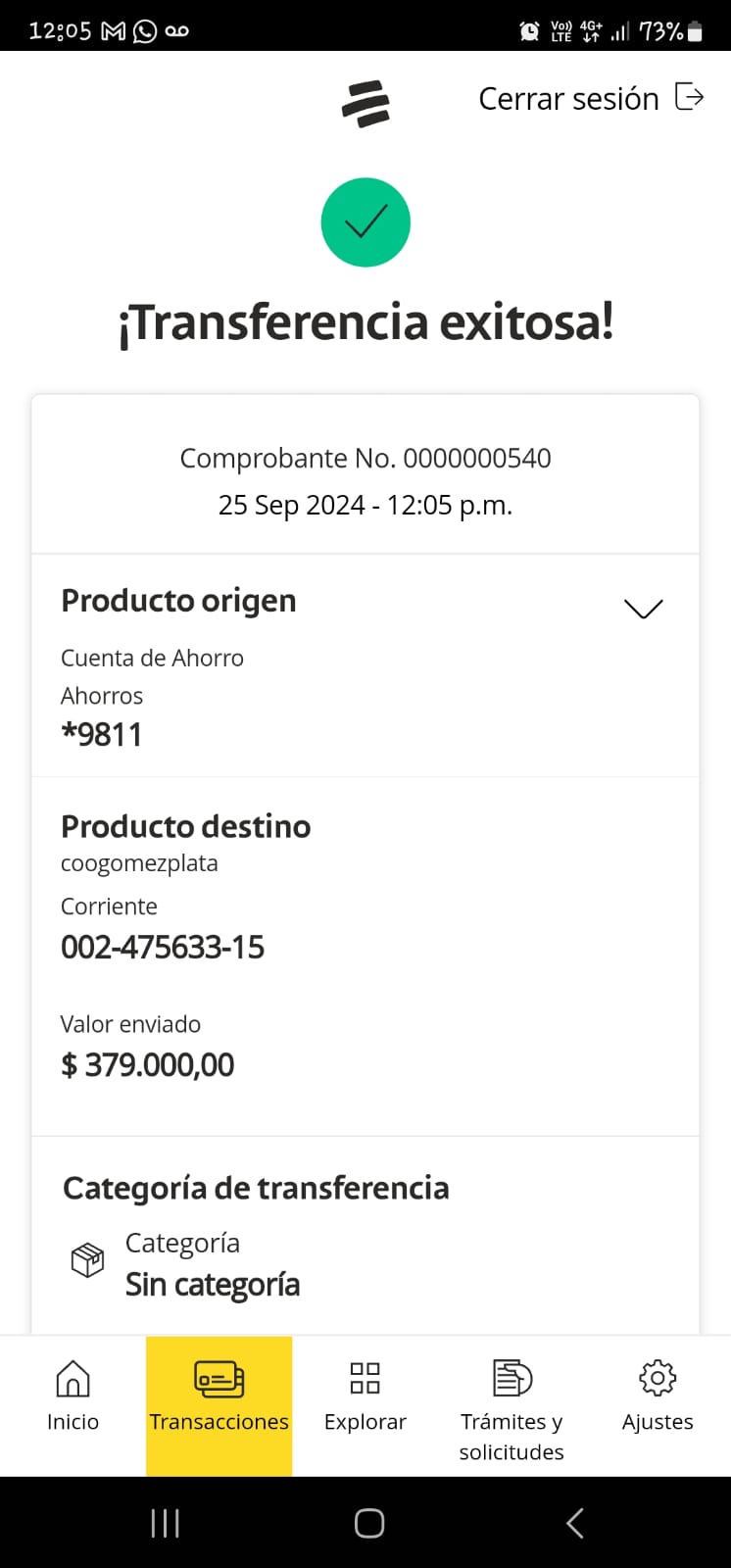Tap the system back button
The image size is (731, 1568).
(x=575, y=1523)
